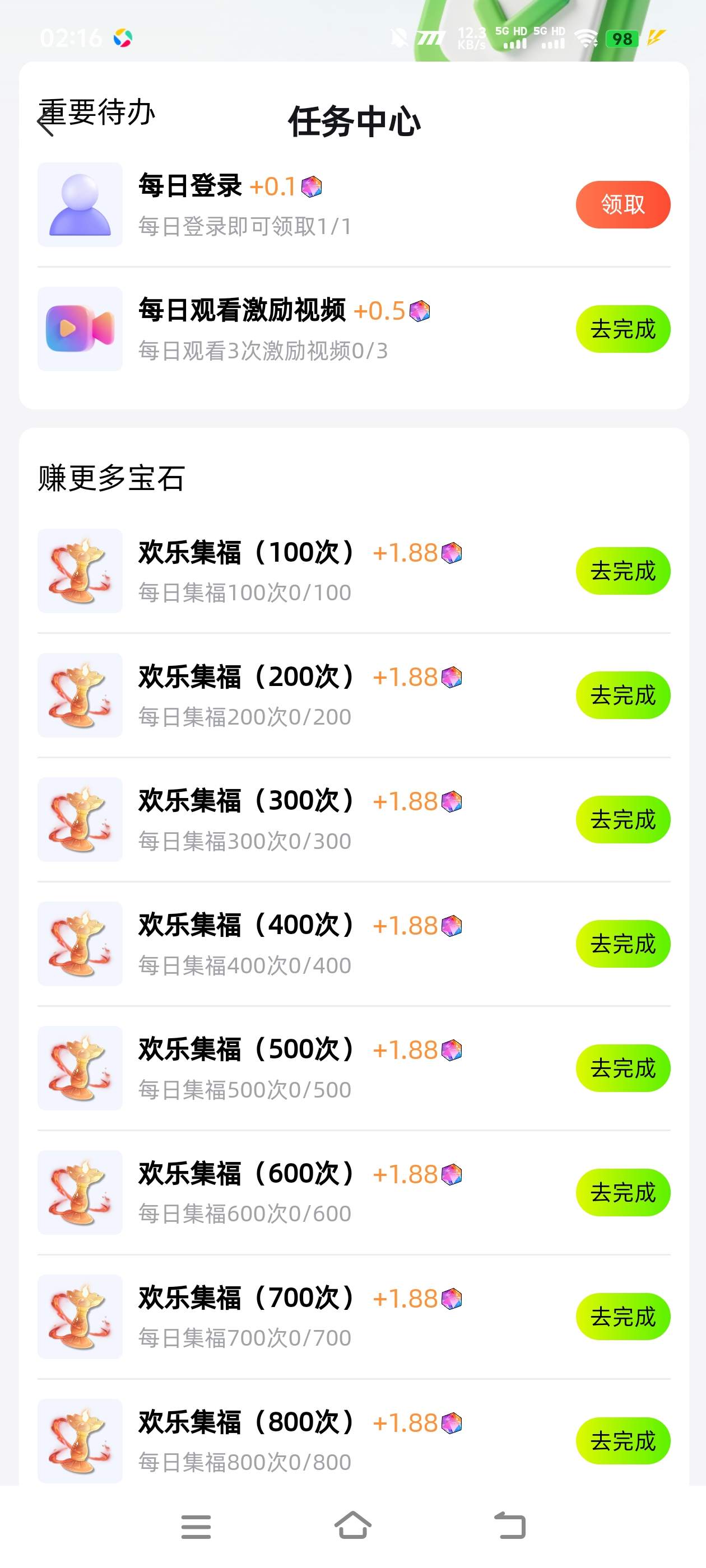Click 去完成 on 欢乐集福（400次）task
This screenshot has width=706, height=1568.
[x=623, y=944]
